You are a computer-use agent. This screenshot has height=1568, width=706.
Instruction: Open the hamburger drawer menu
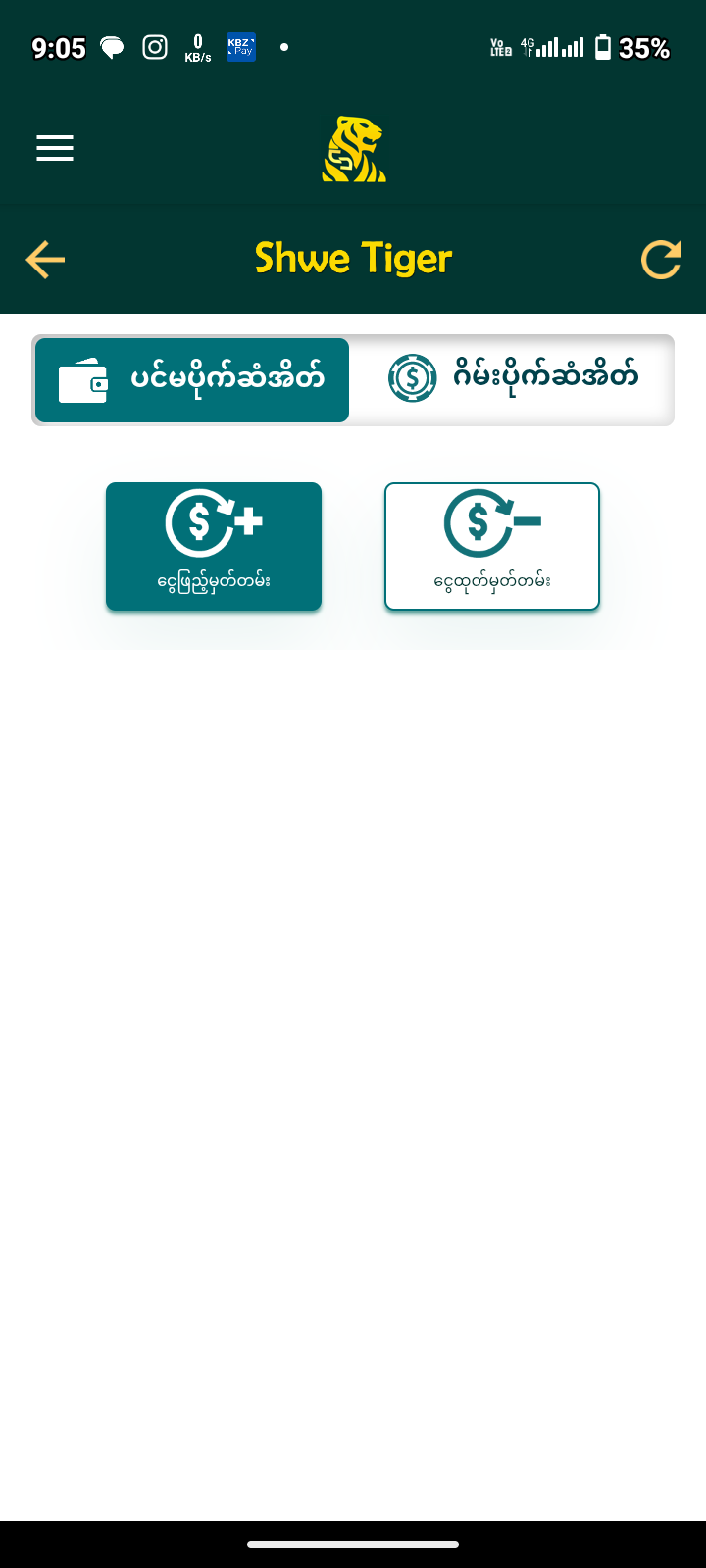point(55,148)
